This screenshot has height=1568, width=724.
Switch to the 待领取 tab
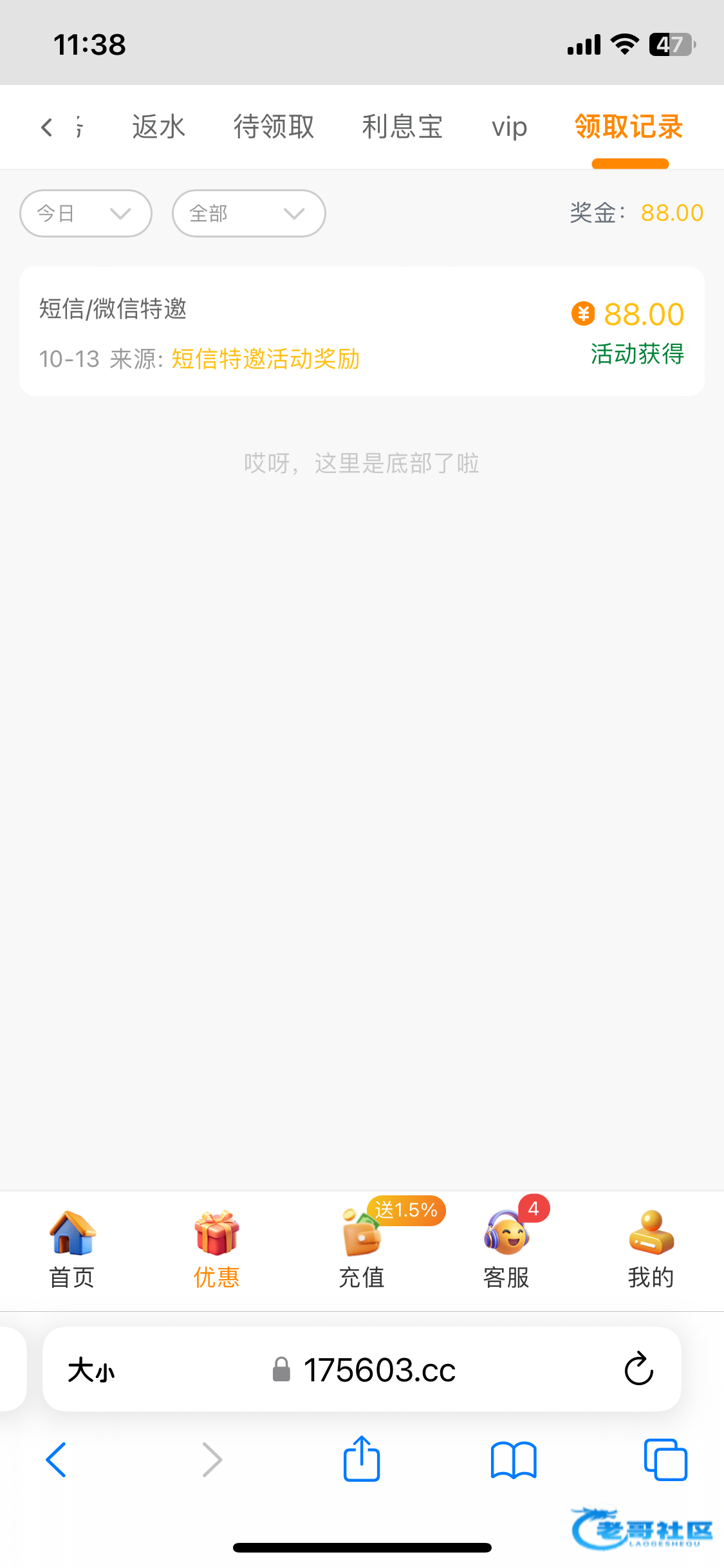click(274, 127)
